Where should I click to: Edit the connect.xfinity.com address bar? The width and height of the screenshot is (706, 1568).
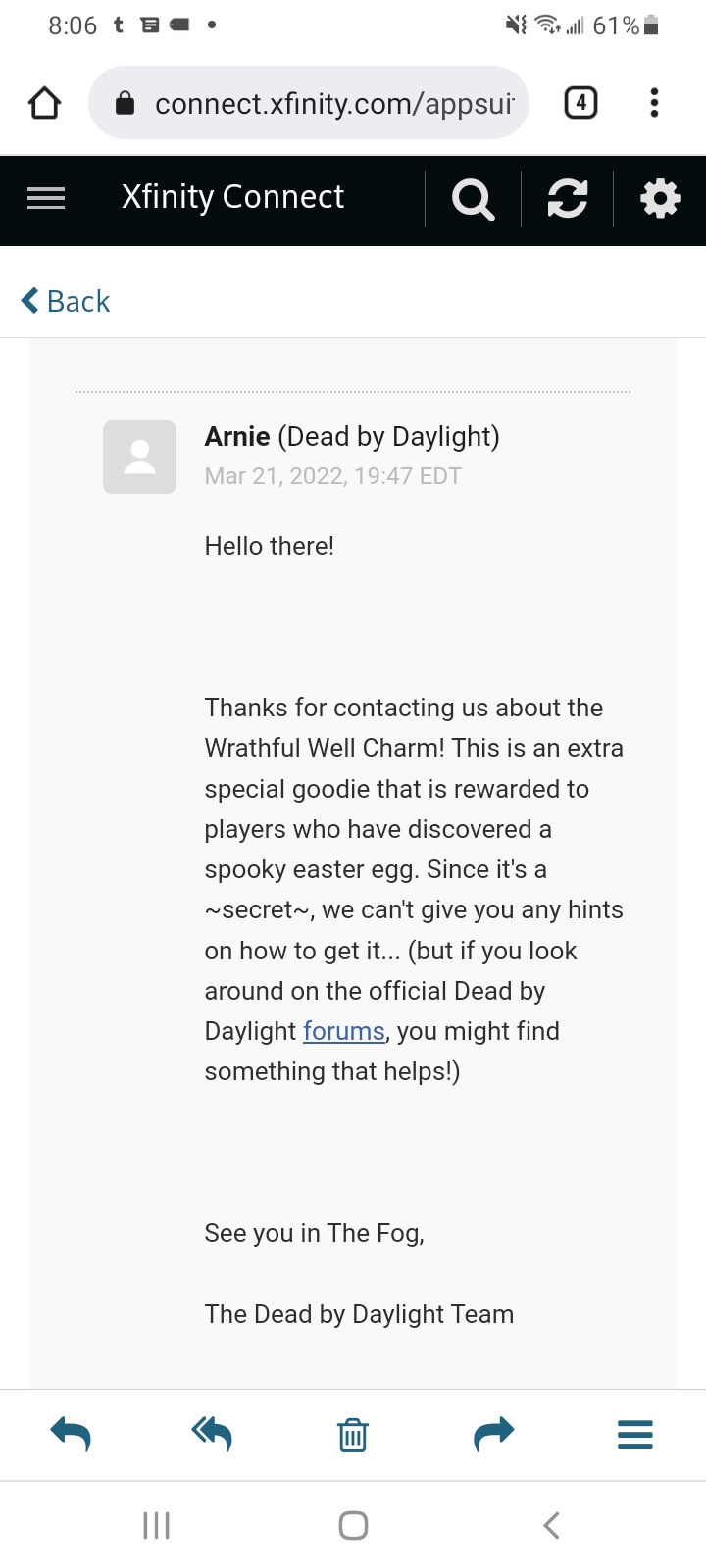(x=309, y=103)
